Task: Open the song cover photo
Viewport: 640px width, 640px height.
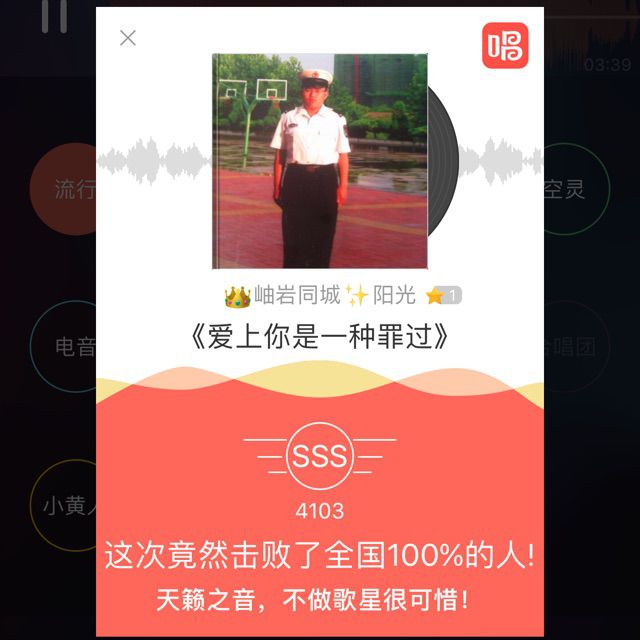Action: pos(320,160)
